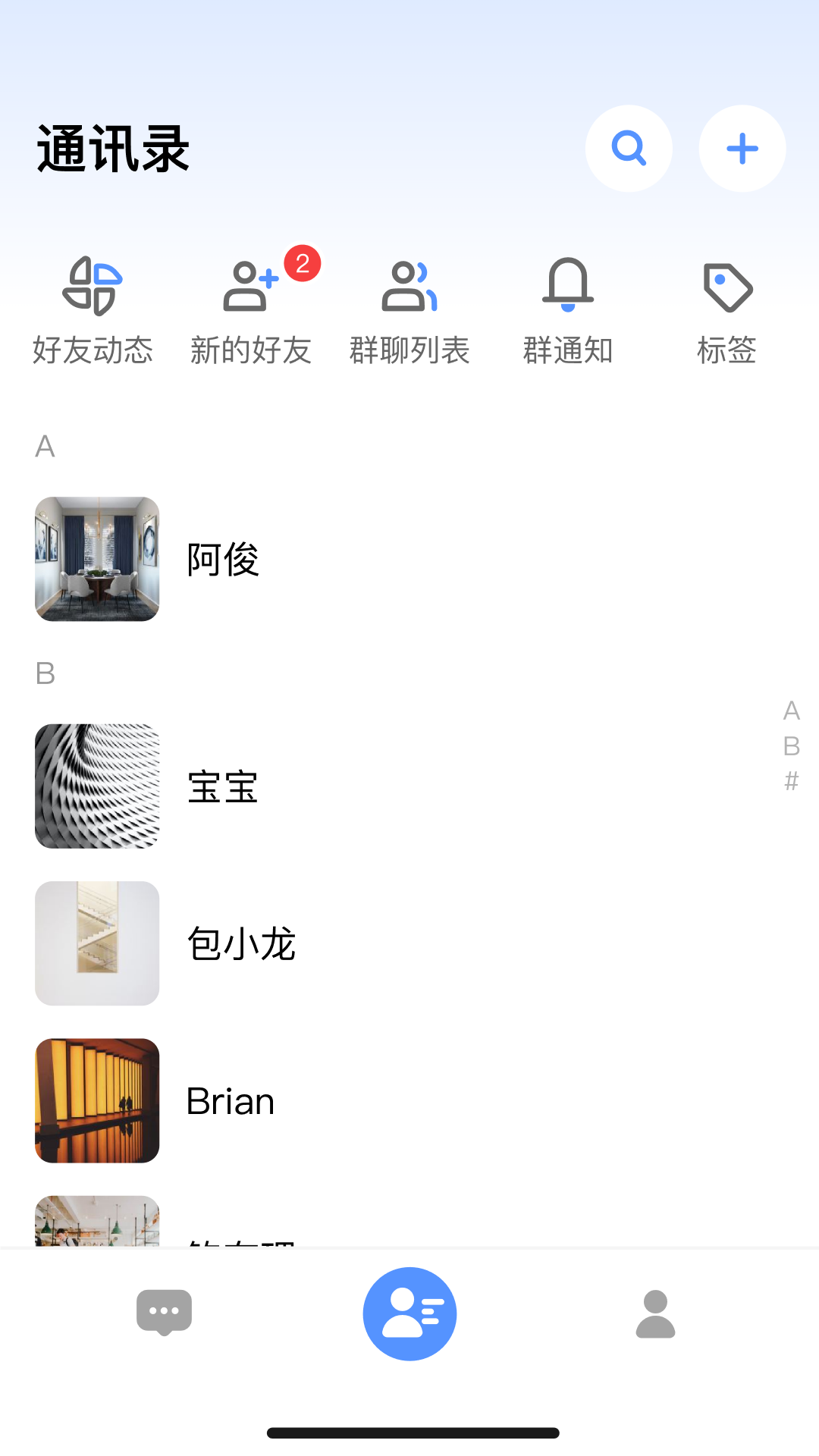Tap the plus button to add contact
This screenshot has height=1456, width=819.
tap(742, 148)
